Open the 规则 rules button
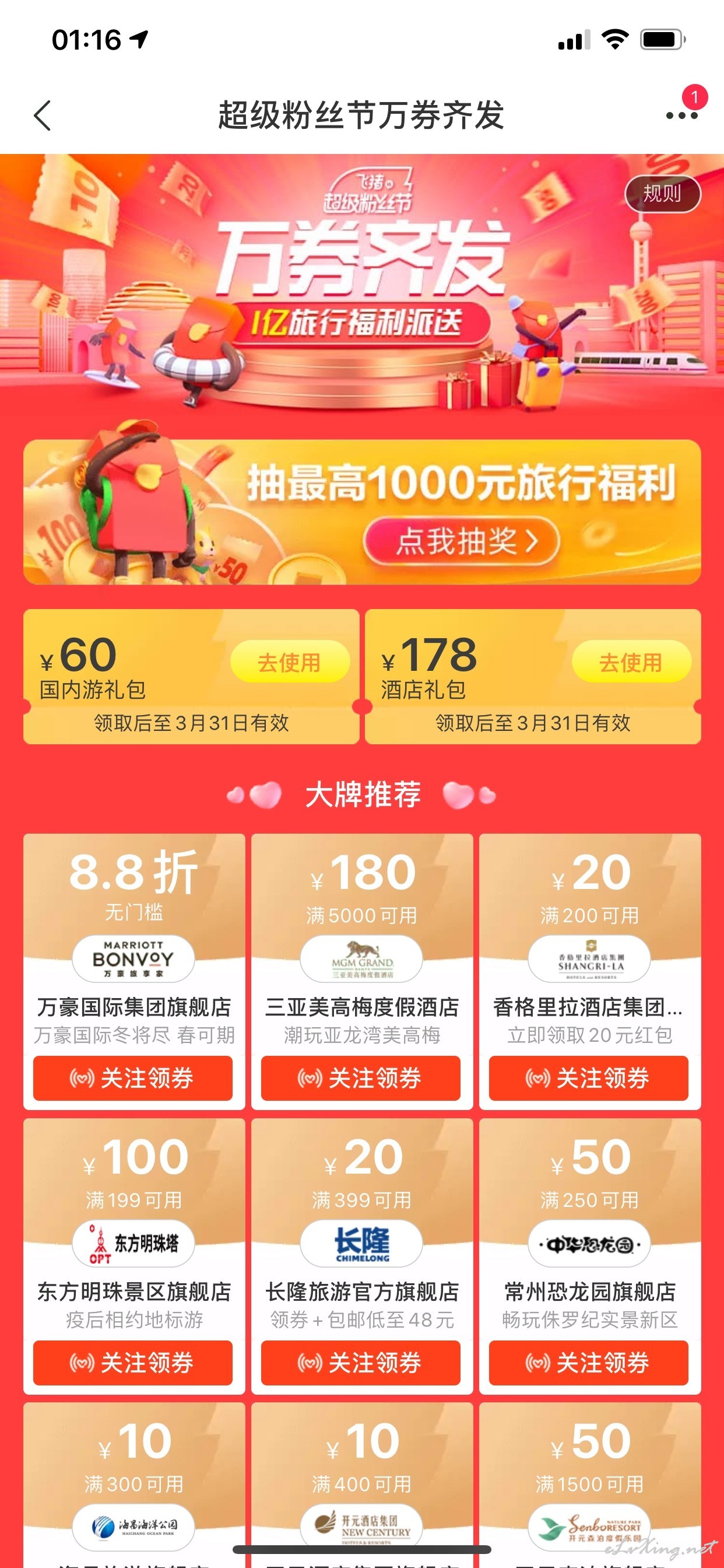Image resolution: width=724 pixels, height=1568 pixels. 663,194
